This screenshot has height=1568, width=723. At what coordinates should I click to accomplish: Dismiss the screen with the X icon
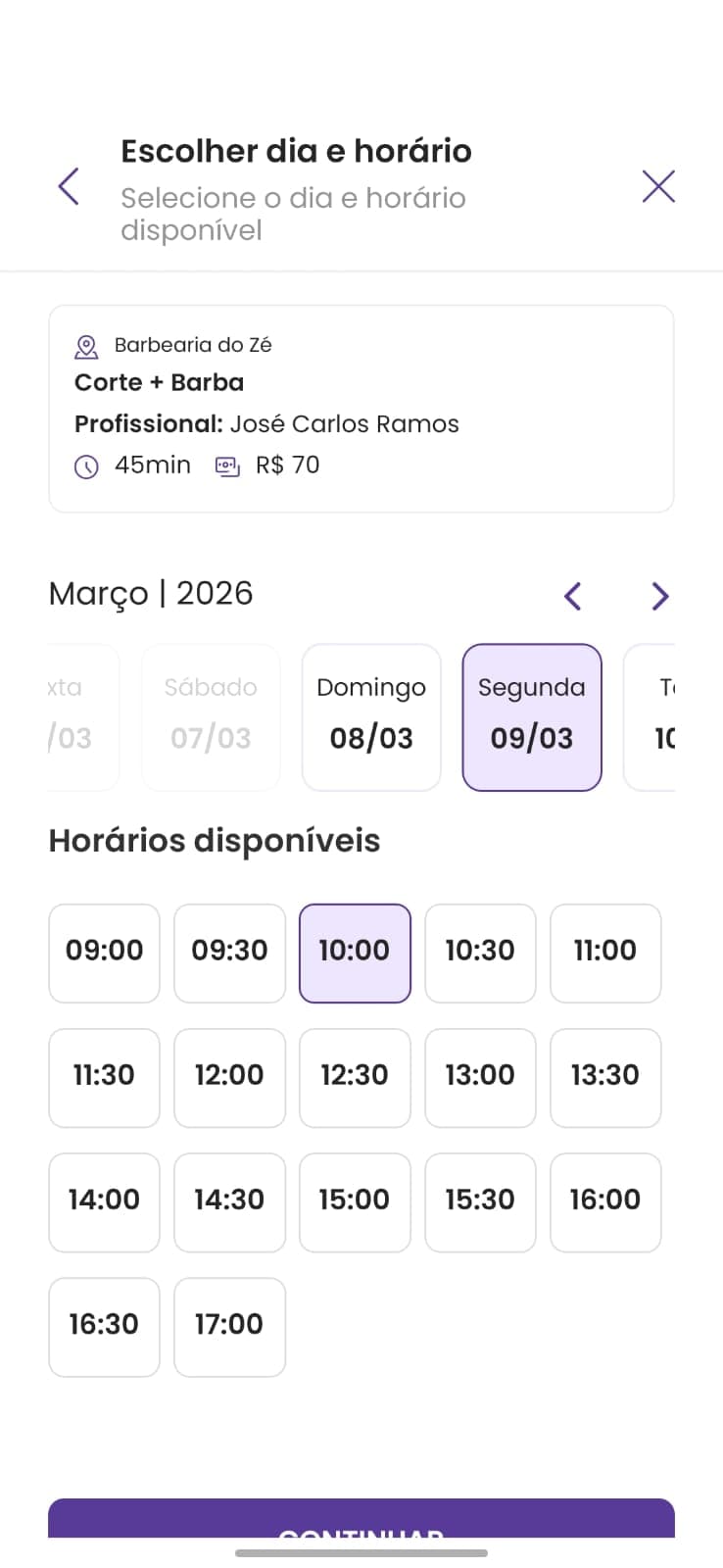pos(657,186)
